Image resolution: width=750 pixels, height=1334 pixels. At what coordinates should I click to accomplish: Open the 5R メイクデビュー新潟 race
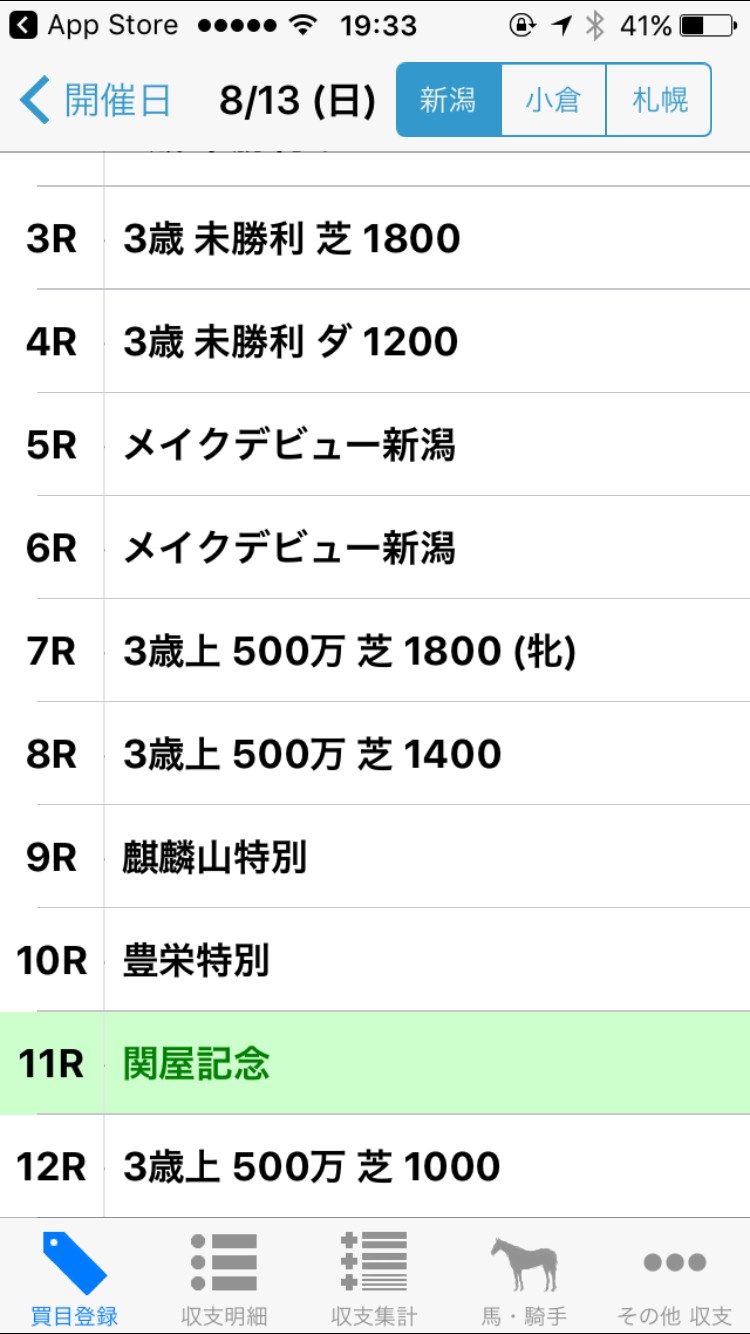(375, 445)
